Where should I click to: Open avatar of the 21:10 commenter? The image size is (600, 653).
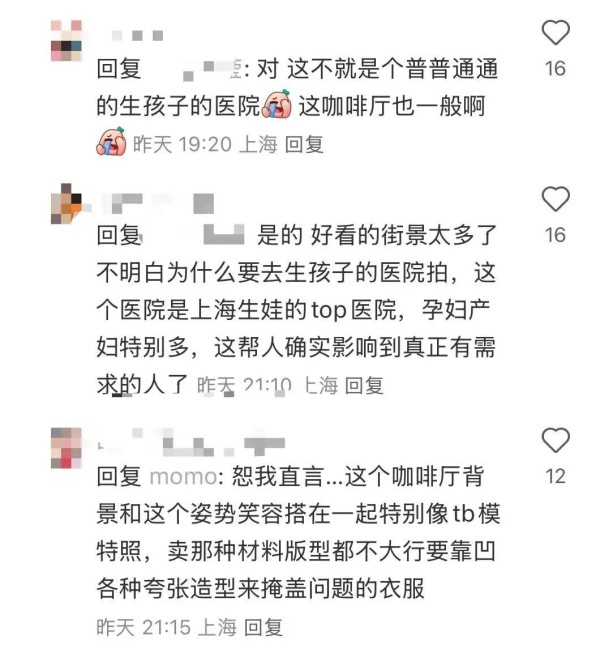coord(67,204)
